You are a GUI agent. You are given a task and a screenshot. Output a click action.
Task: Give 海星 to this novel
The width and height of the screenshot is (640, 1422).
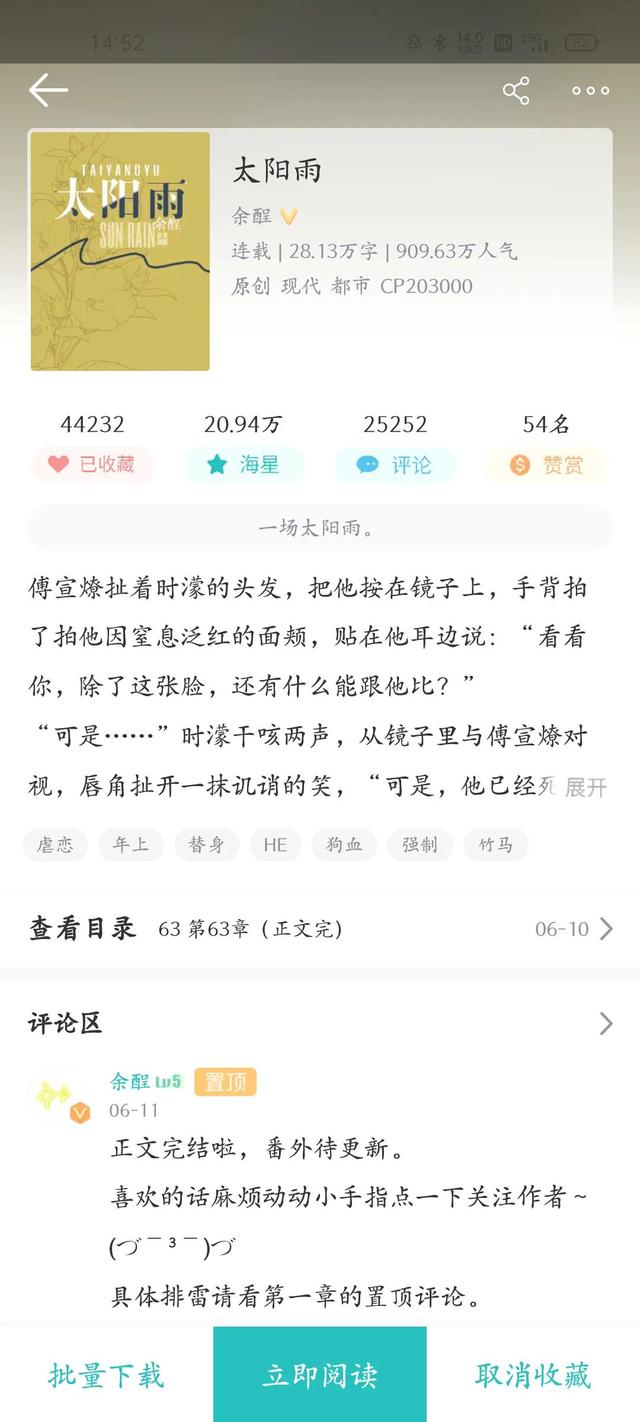tap(243, 464)
